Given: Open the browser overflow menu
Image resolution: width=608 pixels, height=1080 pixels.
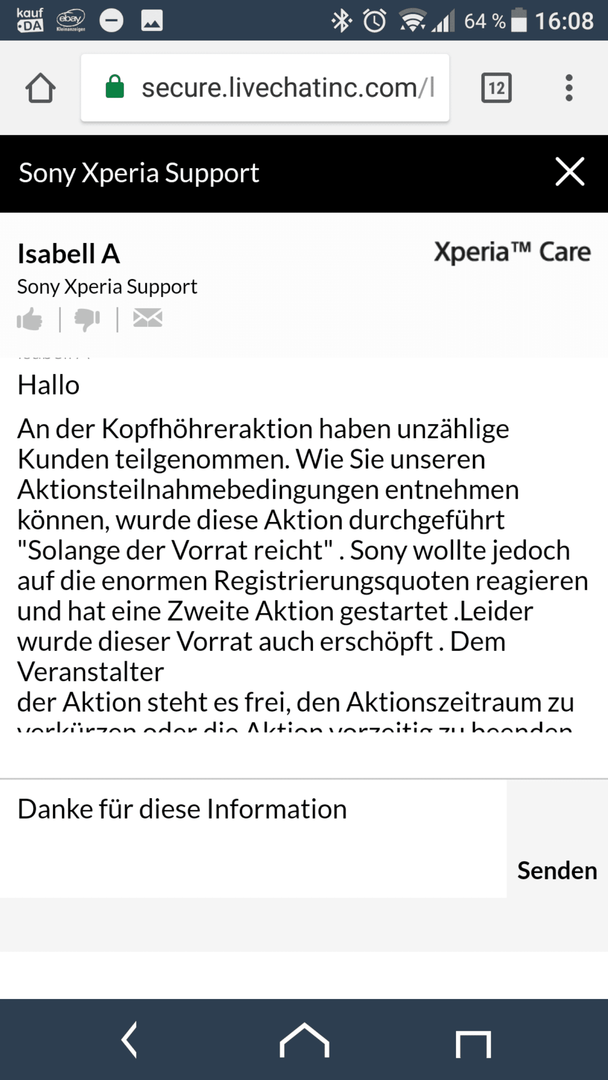Looking at the screenshot, I should [x=568, y=88].
